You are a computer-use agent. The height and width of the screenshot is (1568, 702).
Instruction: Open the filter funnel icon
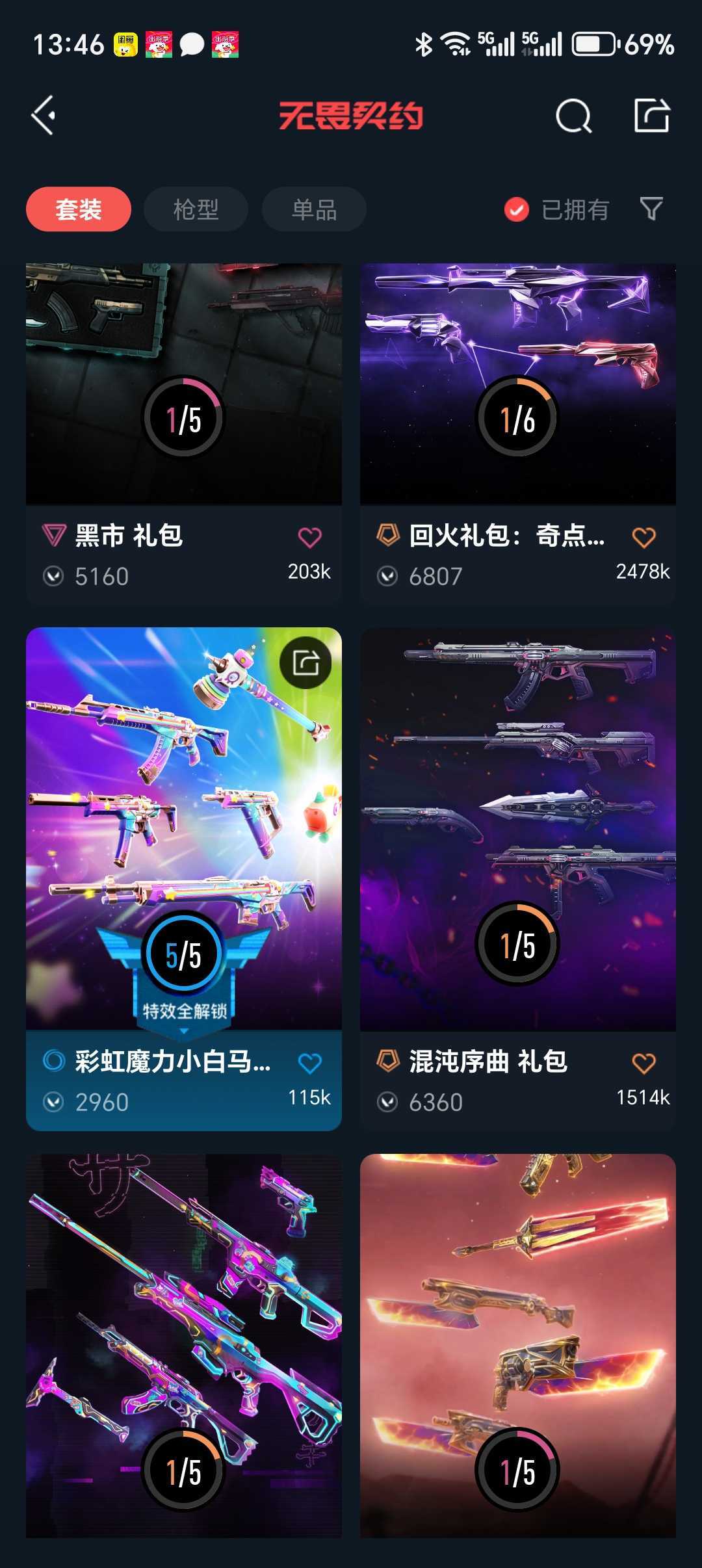click(x=651, y=209)
